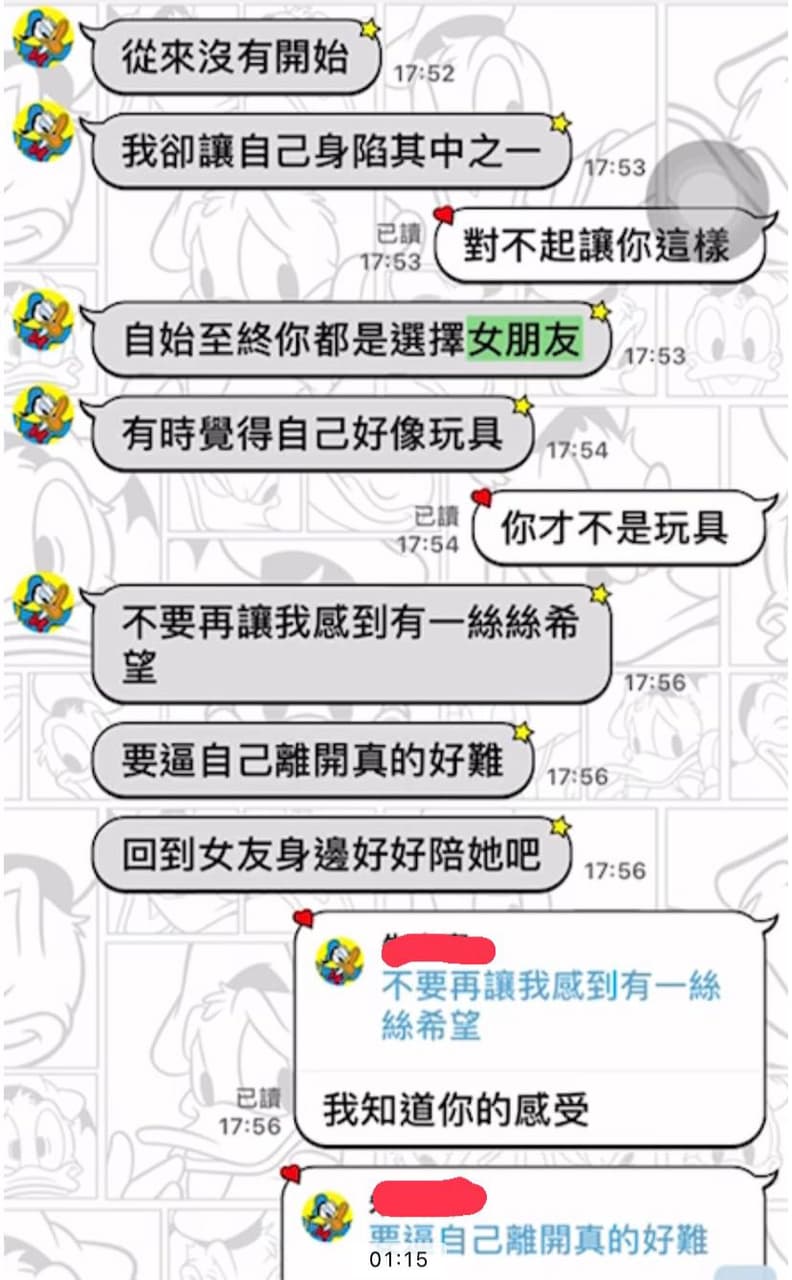Open sender's avatar beside 從來沒有開始
Screen dimensions: 792x1280
click(x=42, y=37)
